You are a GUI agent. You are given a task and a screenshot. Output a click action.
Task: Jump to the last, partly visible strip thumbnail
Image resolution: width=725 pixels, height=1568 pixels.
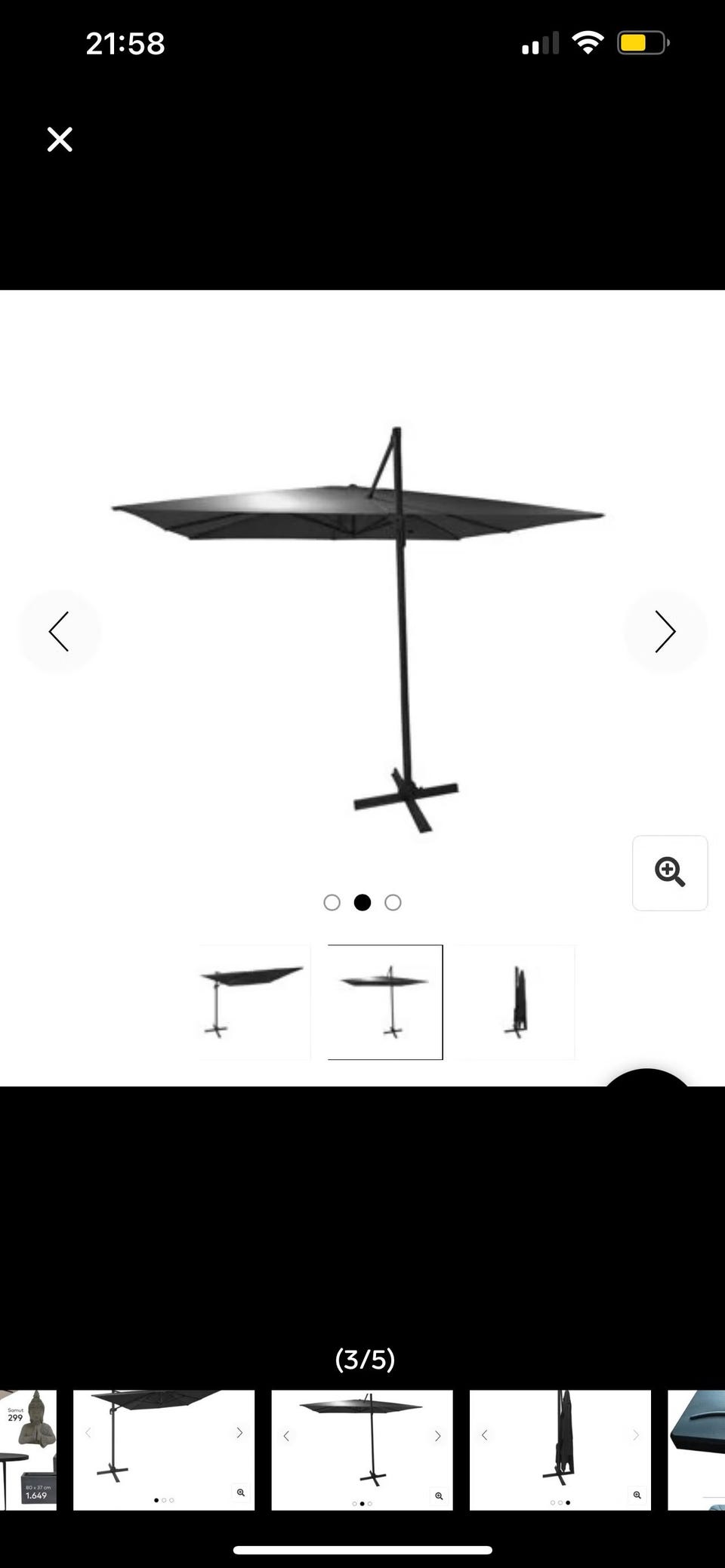coord(696,1449)
